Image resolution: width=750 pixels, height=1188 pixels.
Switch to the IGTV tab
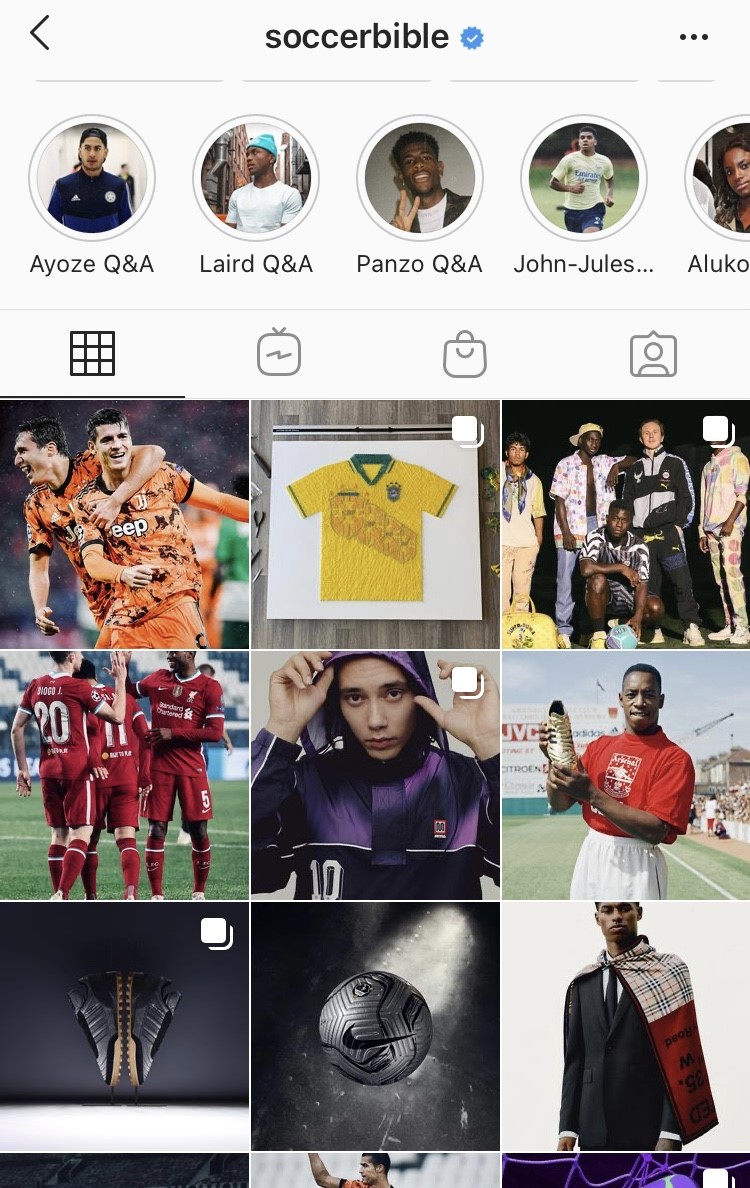279,353
